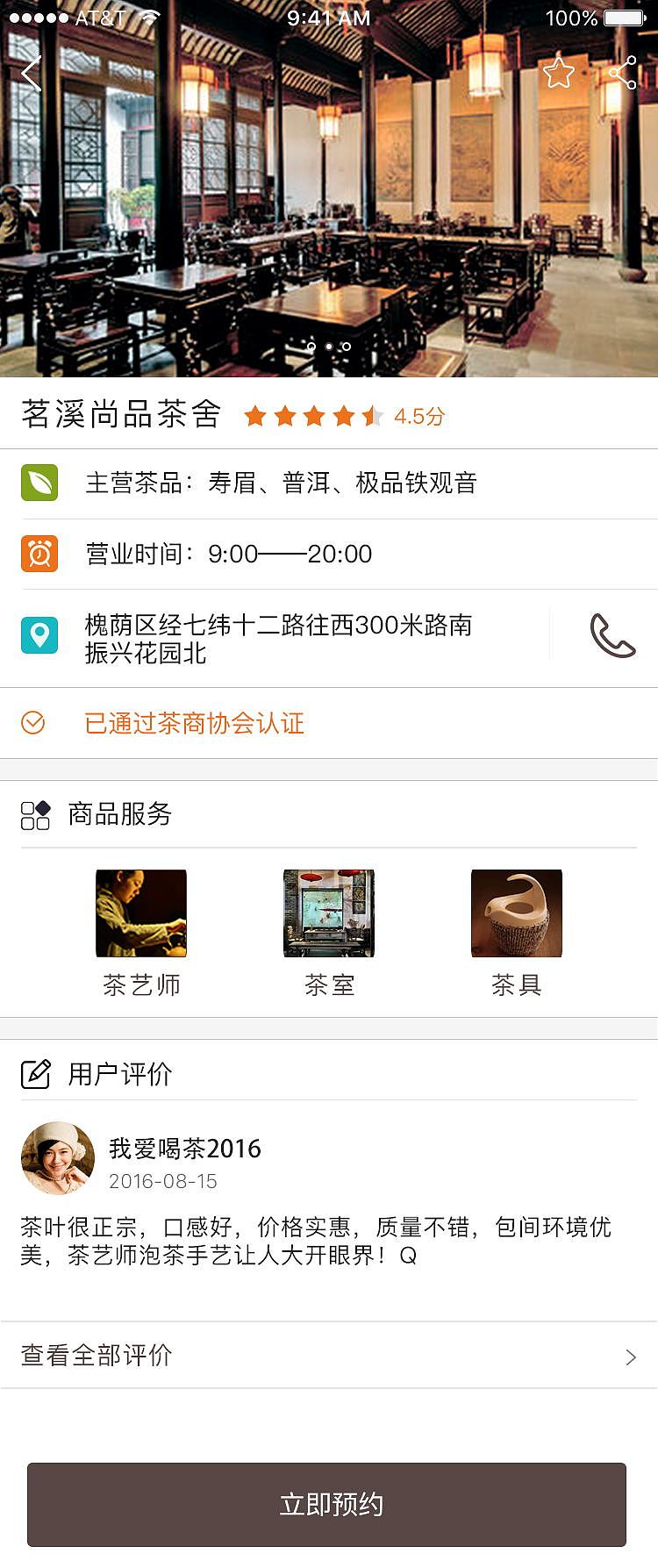Call the tea house via phone icon
The height and width of the screenshot is (1568, 658).
tap(612, 635)
